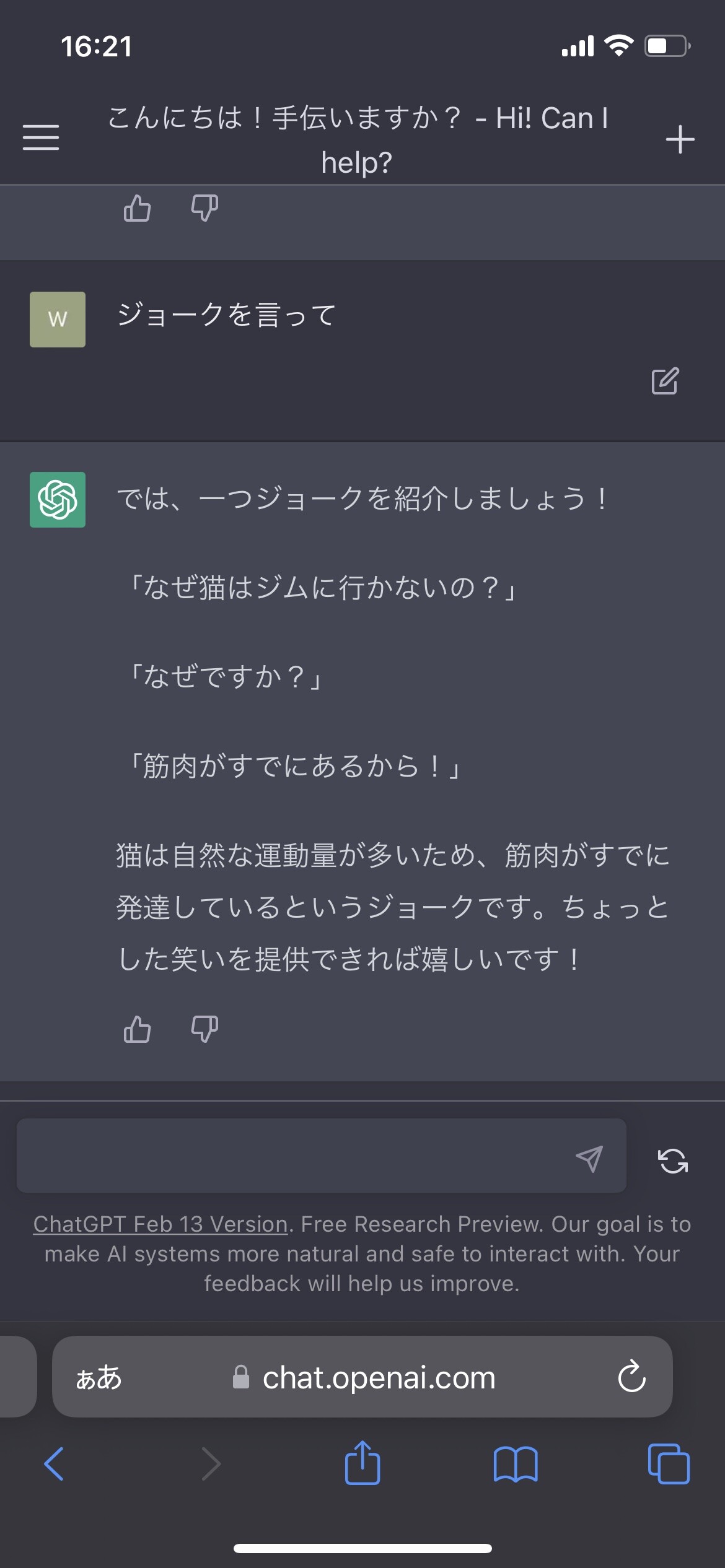Reload the page in Safari
The width and height of the screenshot is (725, 1568).
tap(631, 1377)
